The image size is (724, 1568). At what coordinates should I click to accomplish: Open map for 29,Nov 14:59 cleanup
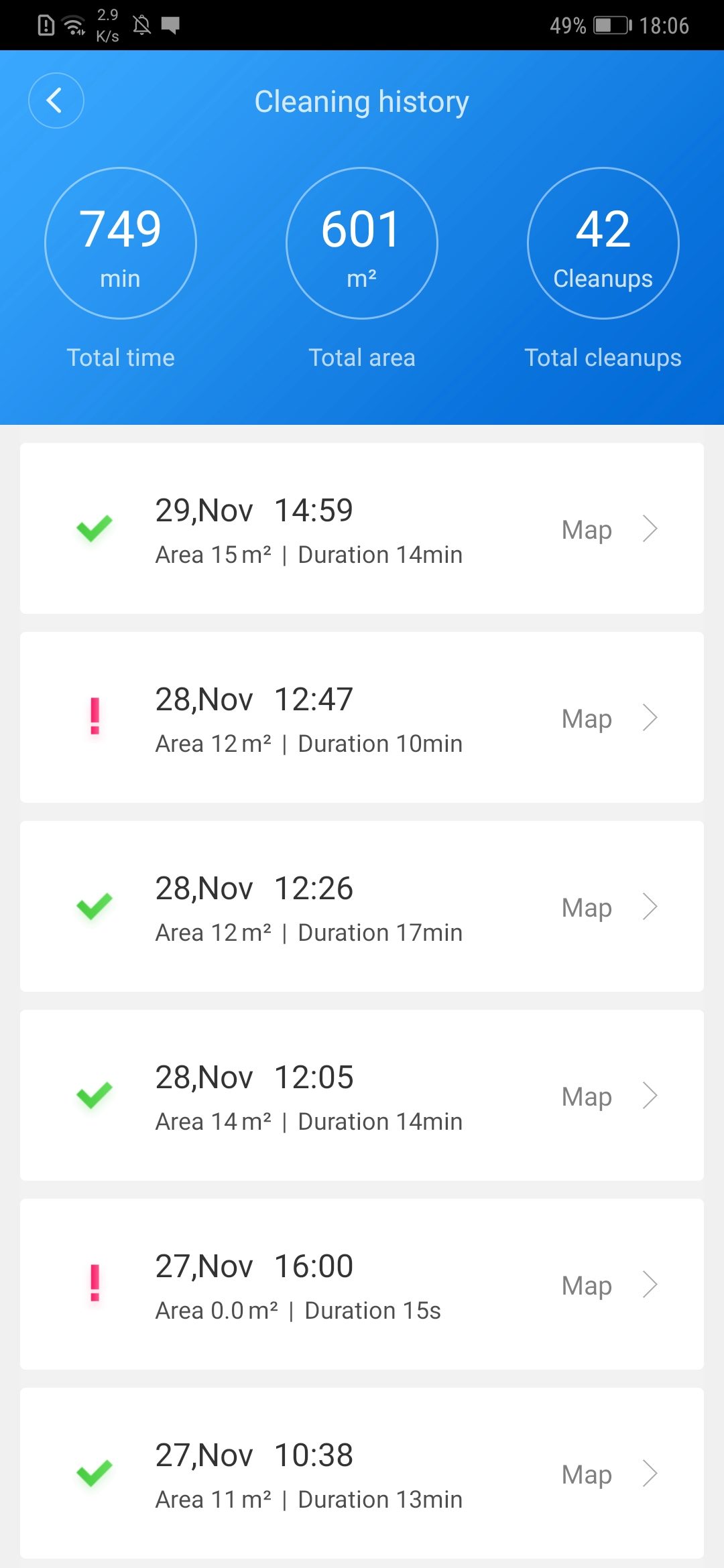pos(609,529)
